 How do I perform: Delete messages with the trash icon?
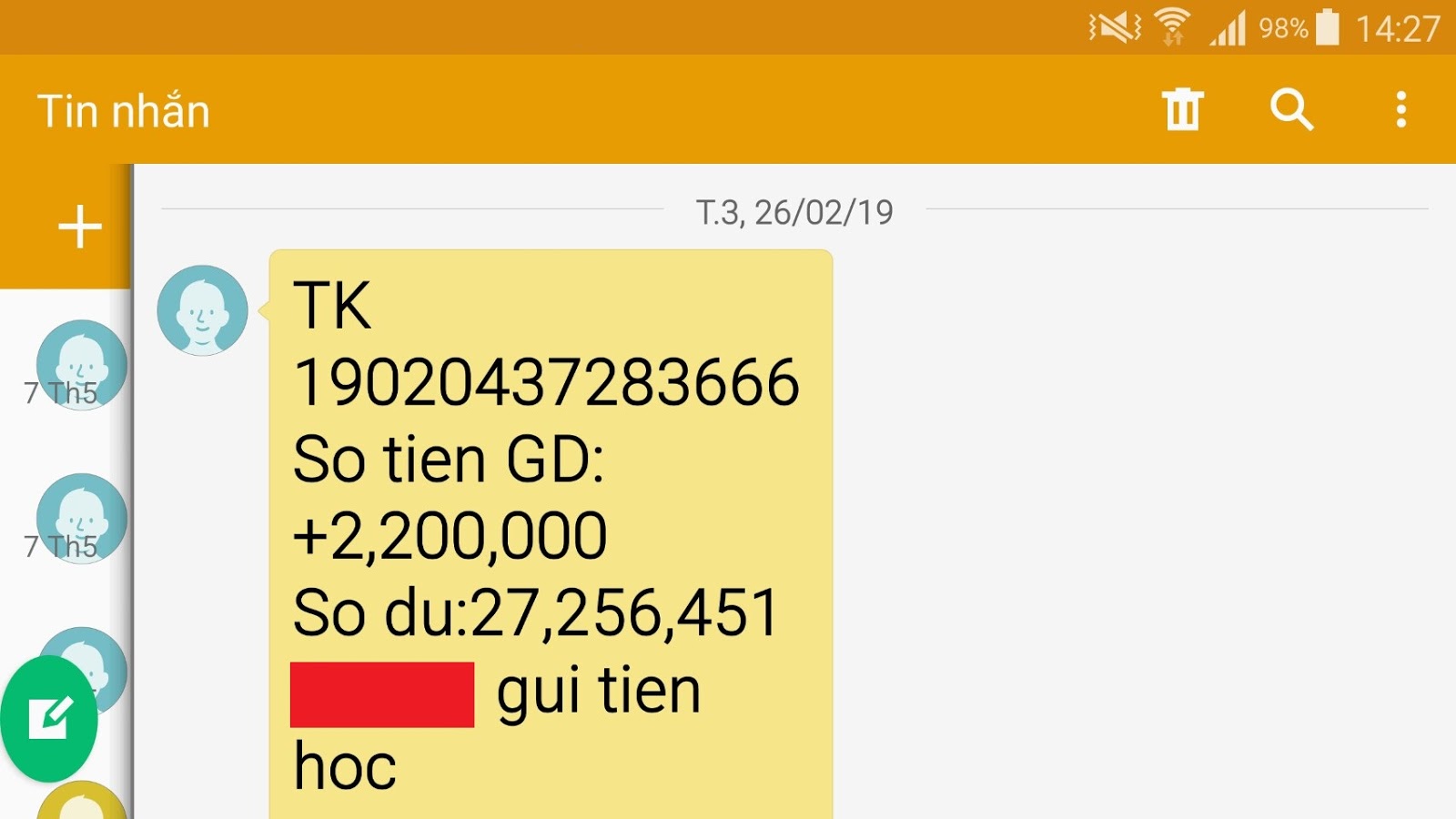[x=1182, y=110]
